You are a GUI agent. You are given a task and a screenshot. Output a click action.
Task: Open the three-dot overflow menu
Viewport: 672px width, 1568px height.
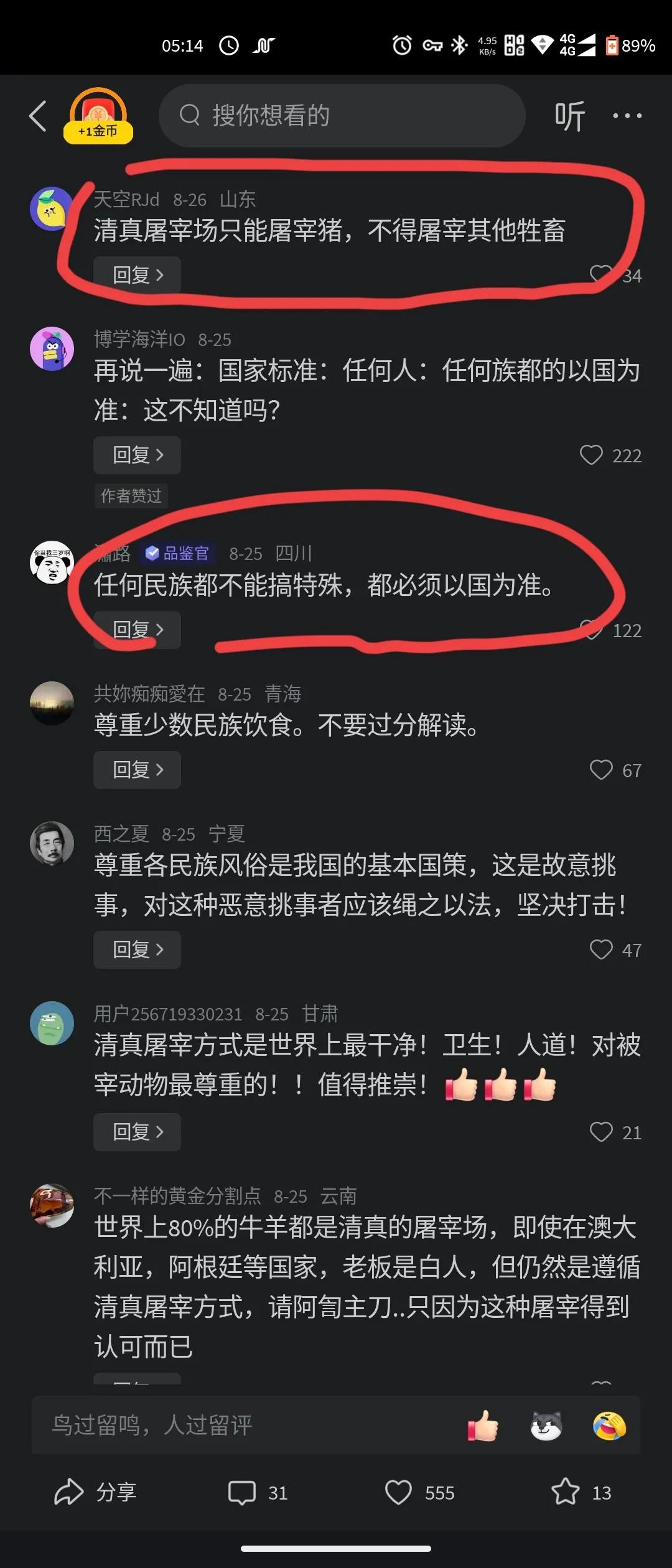pyautogui.click(x=627, y=116)
